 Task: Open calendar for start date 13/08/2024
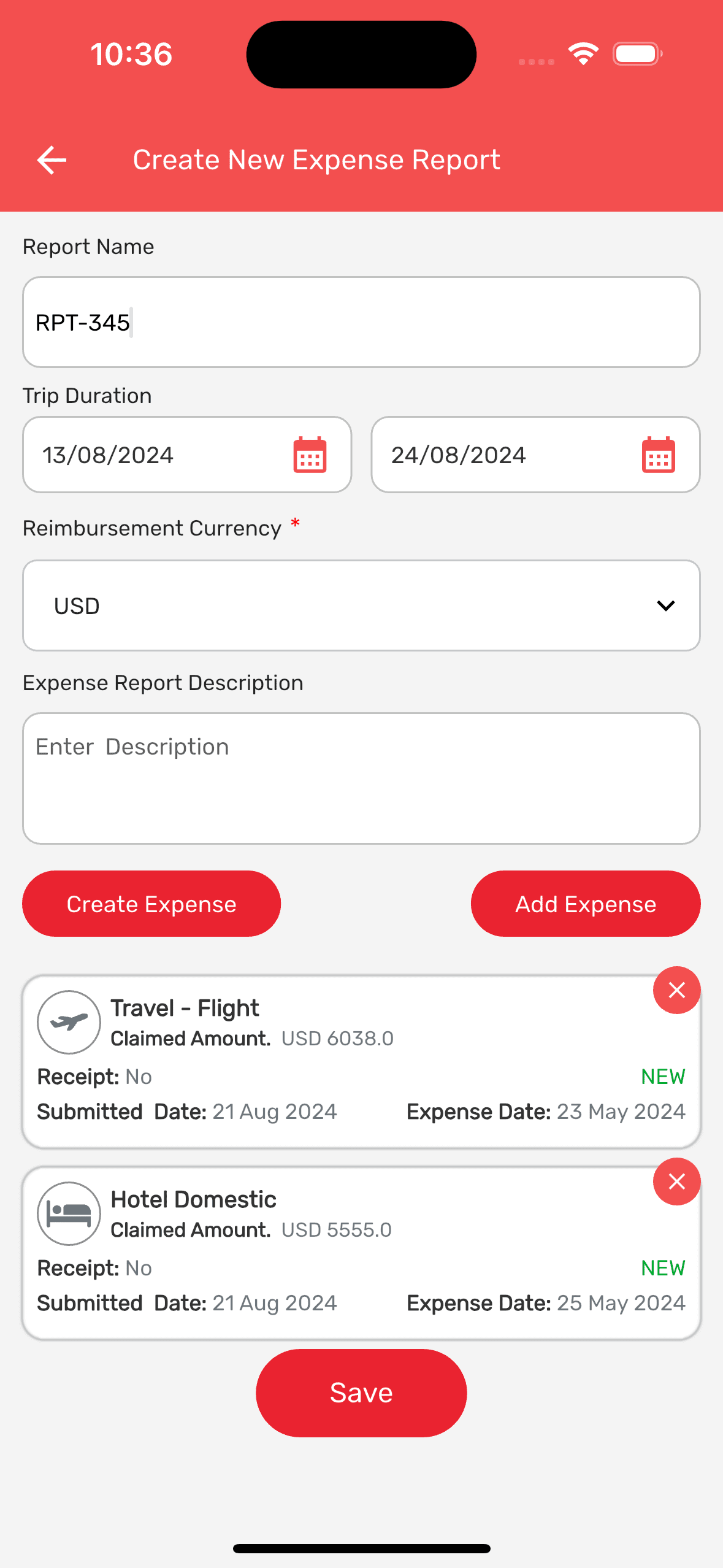(310, 455)
